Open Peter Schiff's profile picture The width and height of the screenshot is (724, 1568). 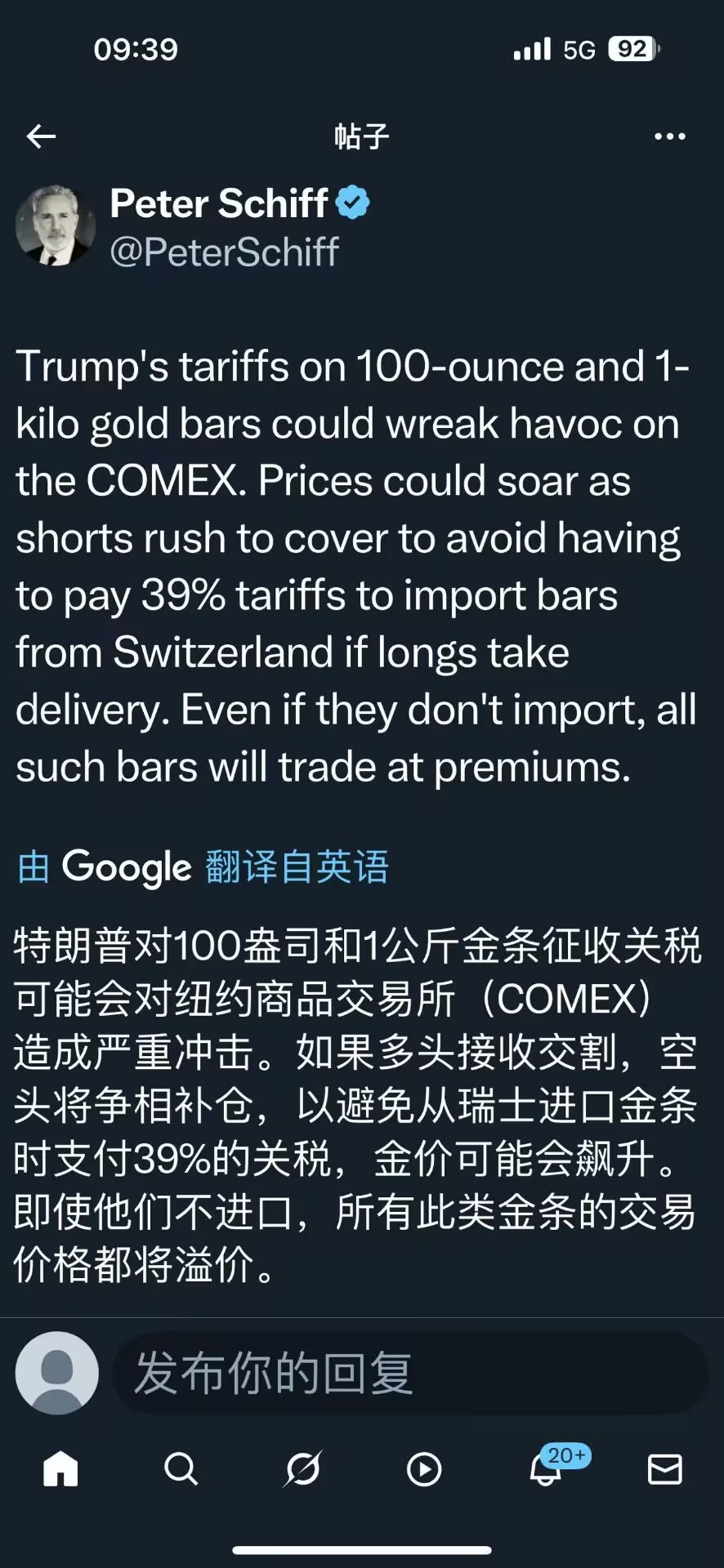pyautogui.click(x=56, y=226)
